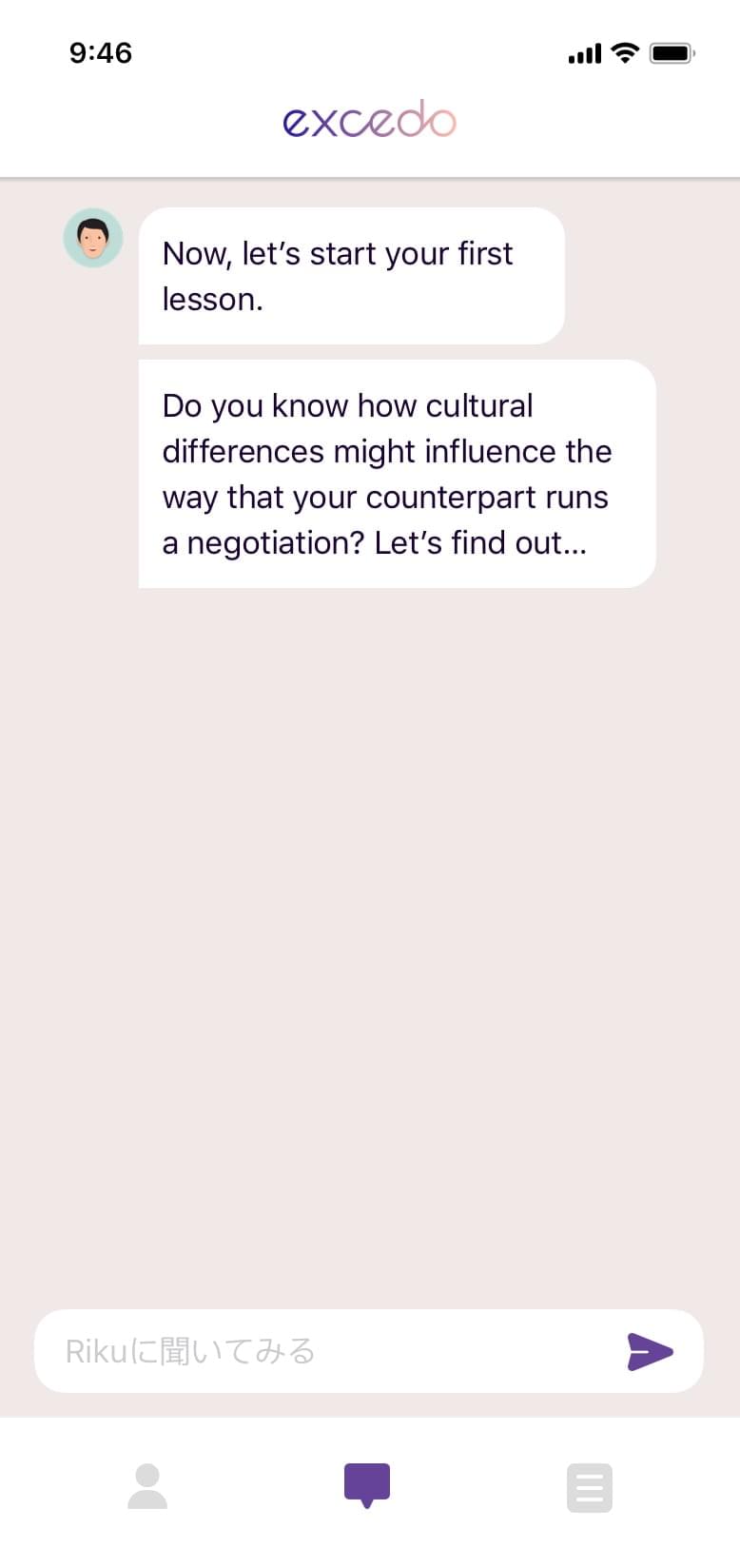This screenshot has width=740, height=1568.
Task: Tap the purple send message arrow
Action: [x=650, y=1351]
